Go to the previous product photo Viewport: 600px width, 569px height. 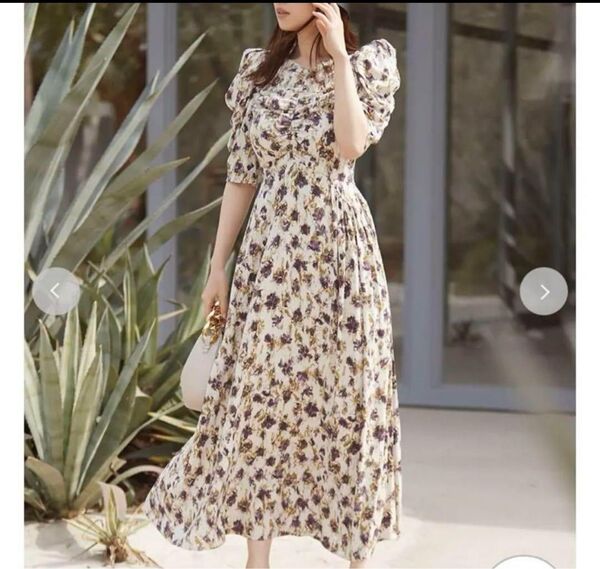tap(56, 291)
